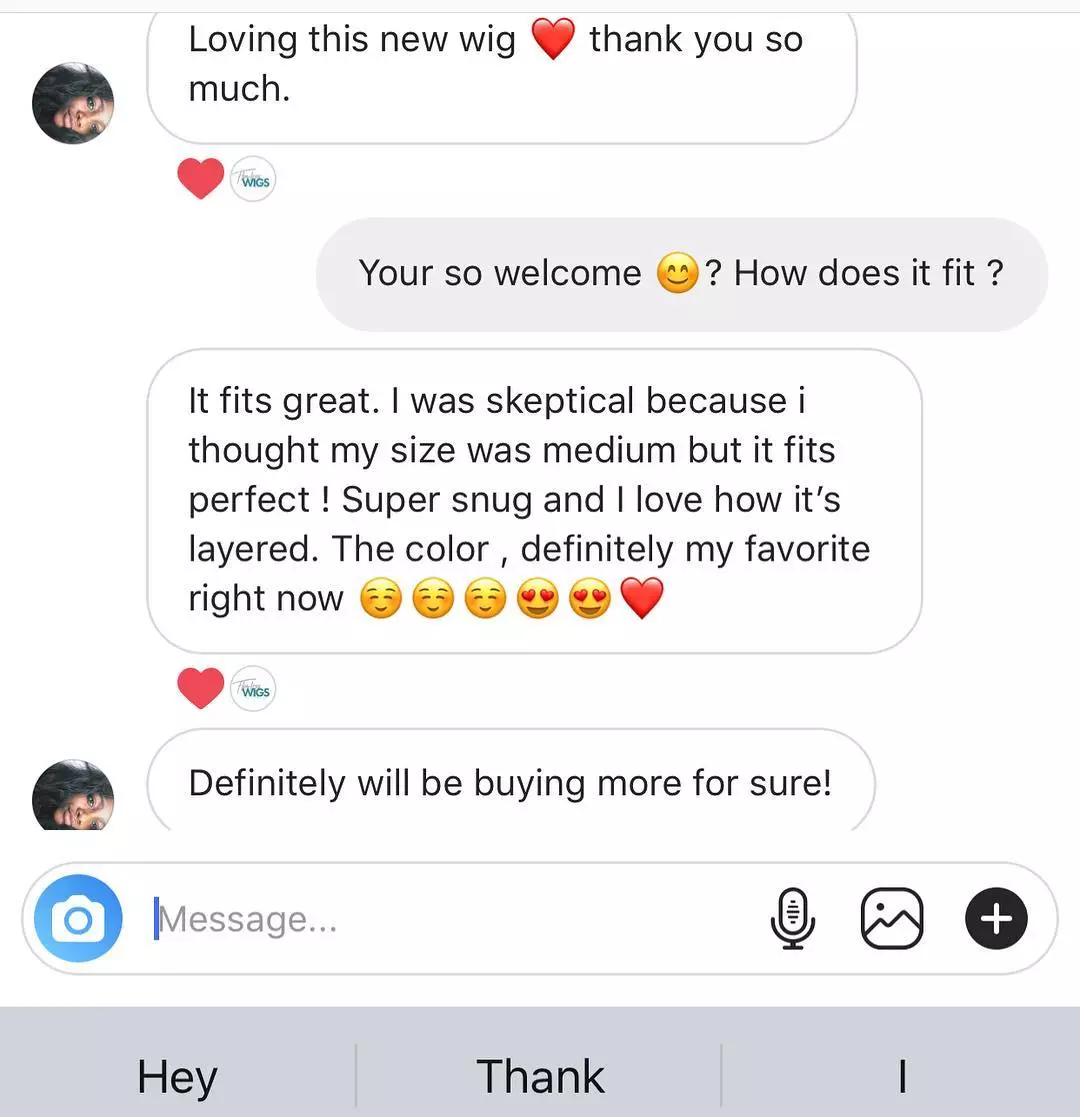Insert the suggested word "Hey"

[177, 1077]
